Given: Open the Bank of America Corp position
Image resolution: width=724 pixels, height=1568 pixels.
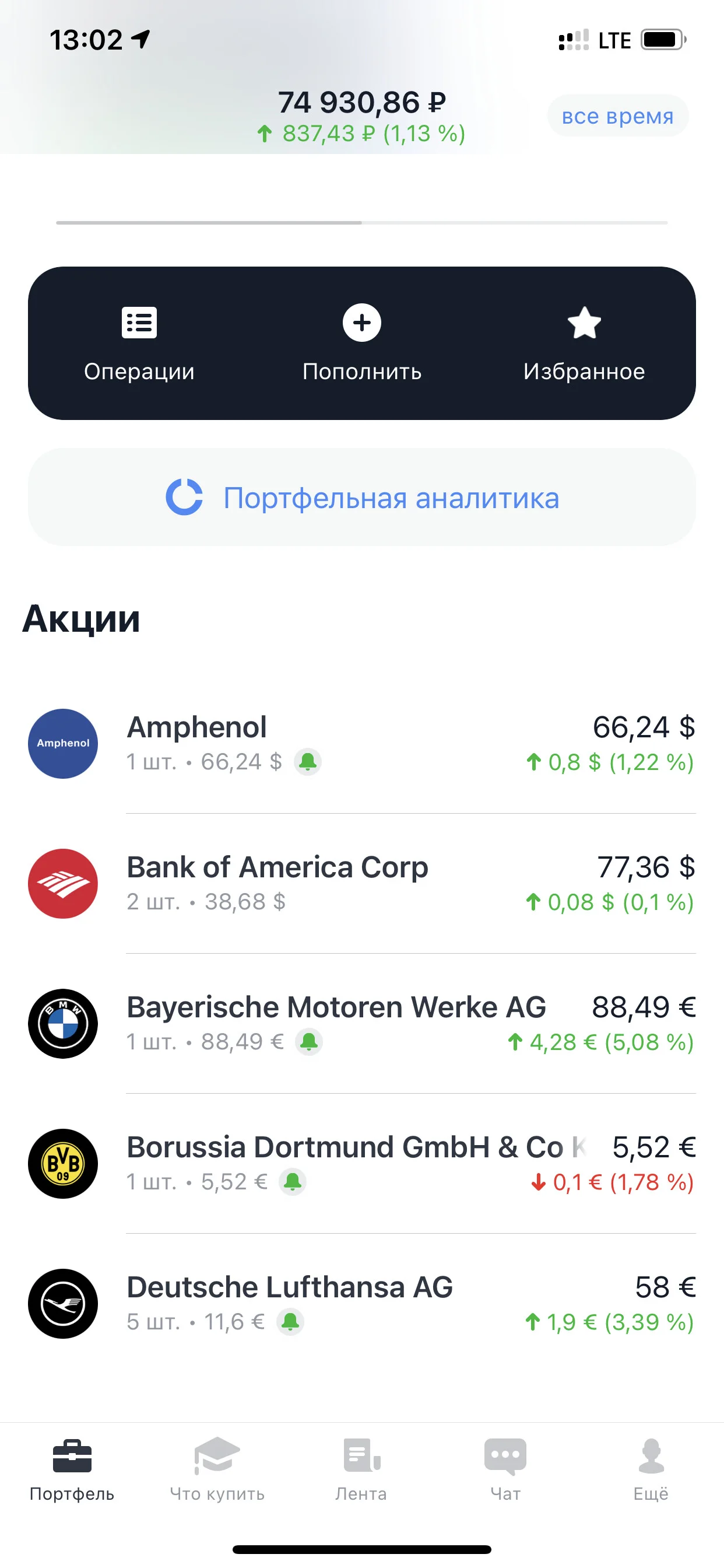Looking at the screenshot, I should tap(362, 884).
